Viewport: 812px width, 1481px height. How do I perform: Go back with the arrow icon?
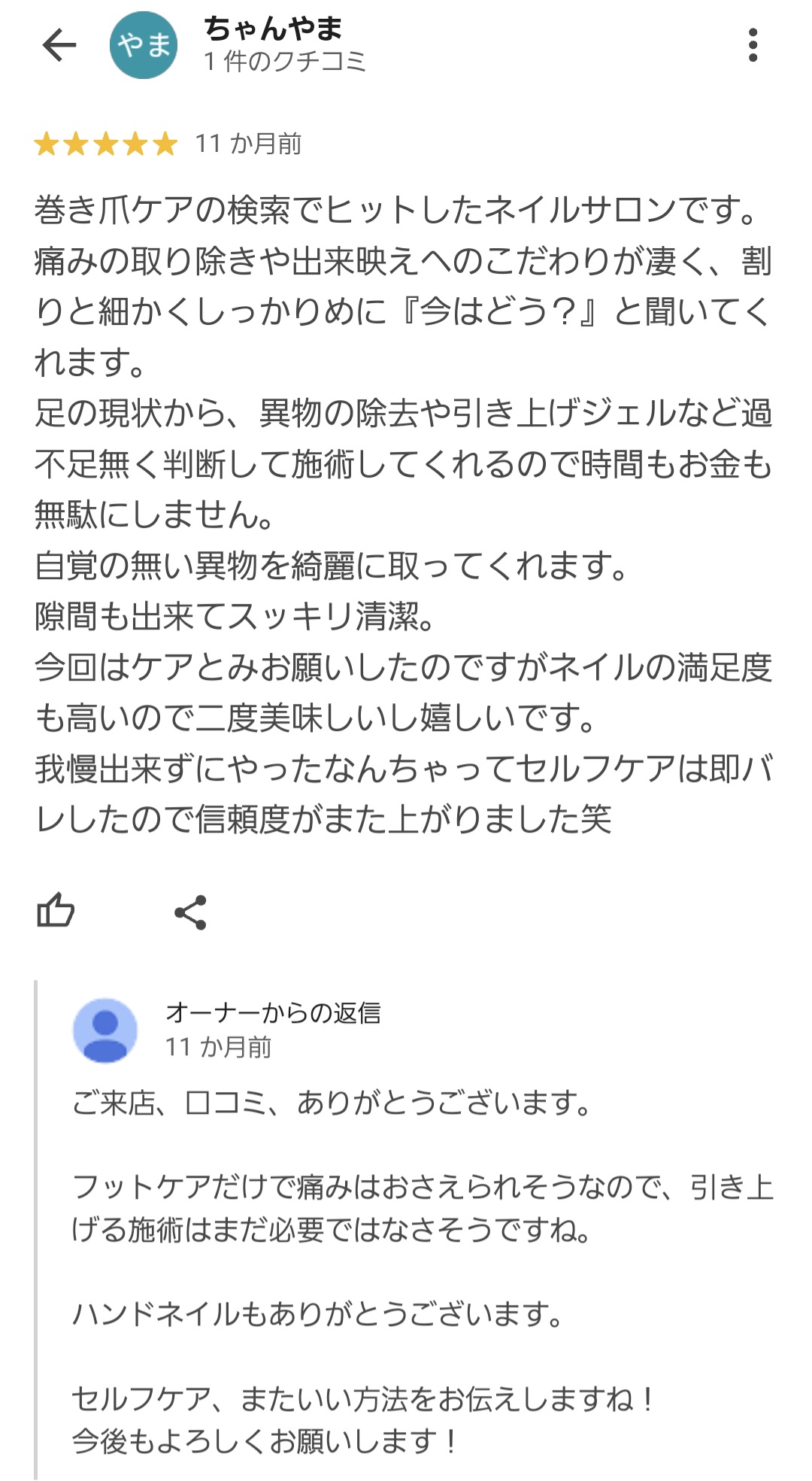pyautogui.click(x=59, y=46)
